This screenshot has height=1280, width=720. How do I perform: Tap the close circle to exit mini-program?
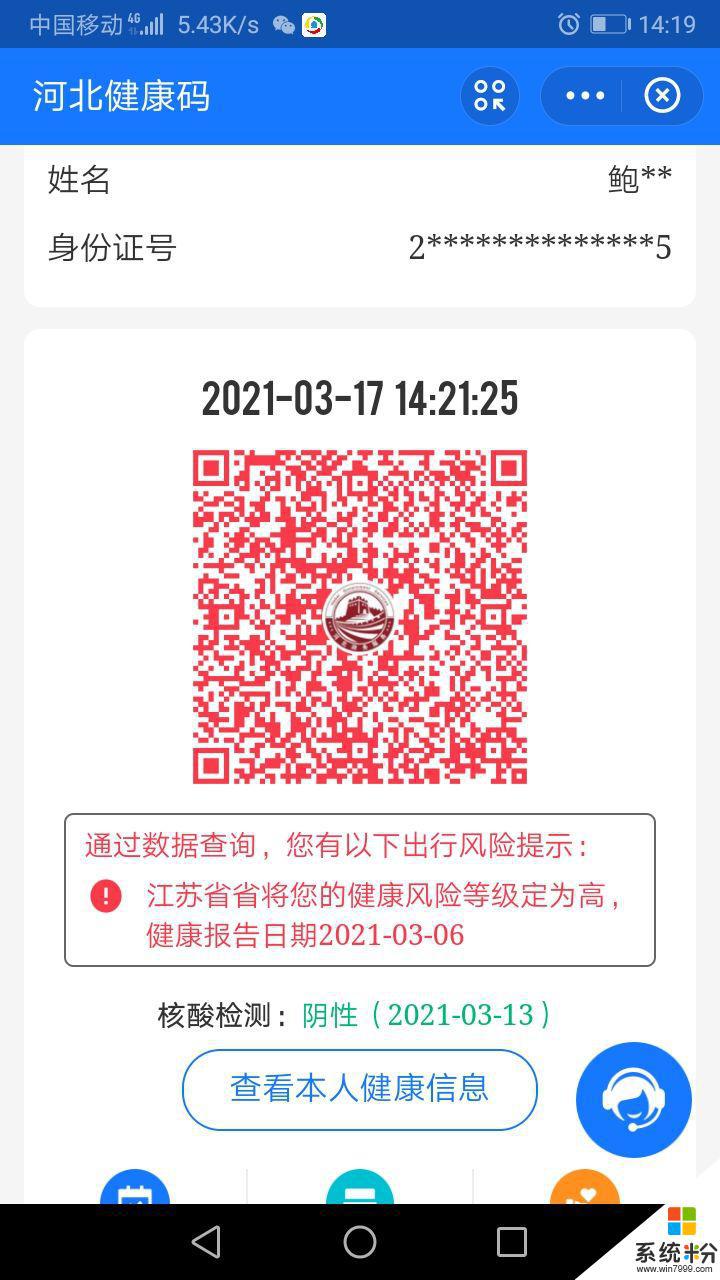tap(662, 95)
